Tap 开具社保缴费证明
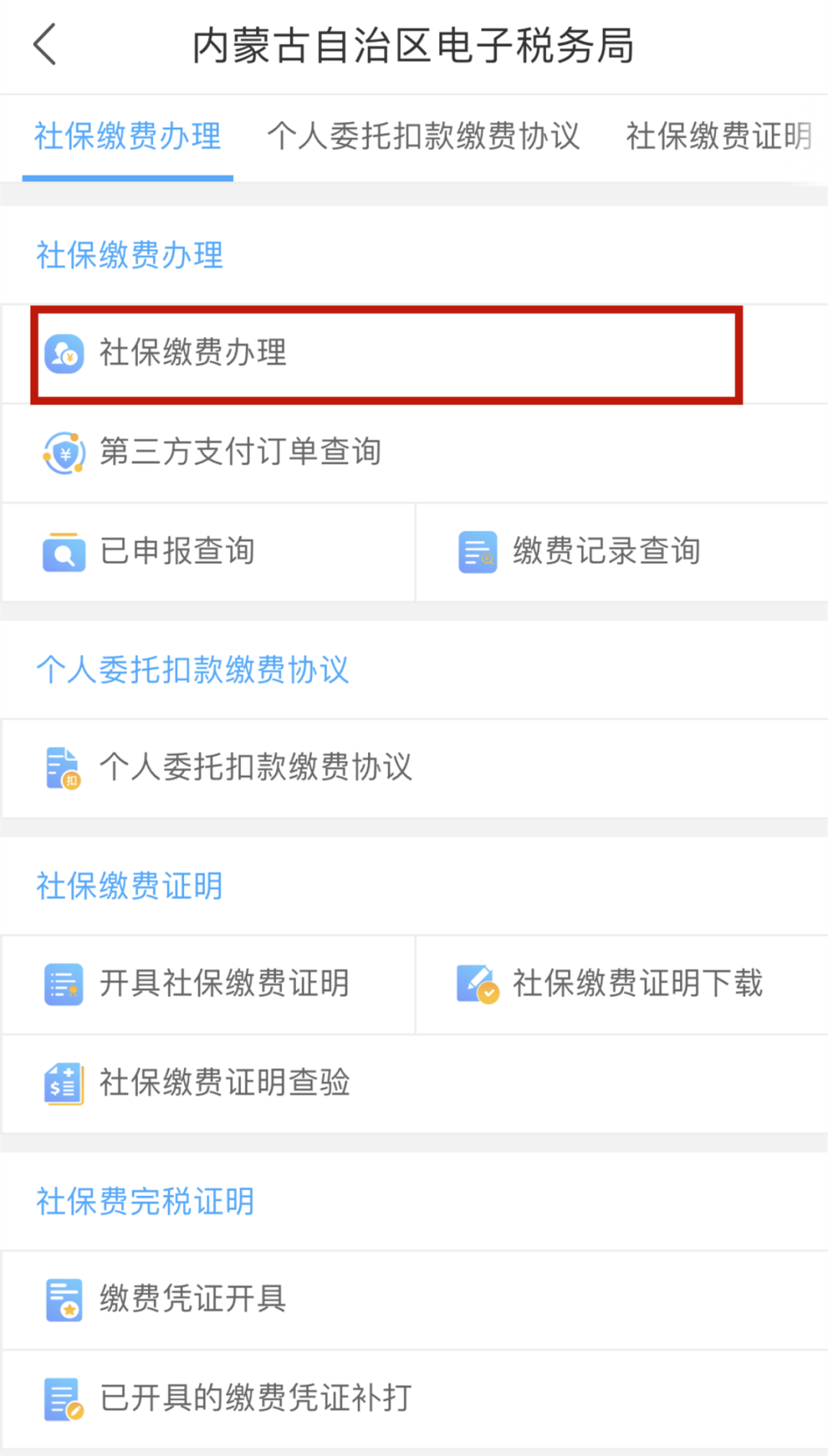Image resolution: width=828 pixels, height=1456 pixels. [224, 984]
